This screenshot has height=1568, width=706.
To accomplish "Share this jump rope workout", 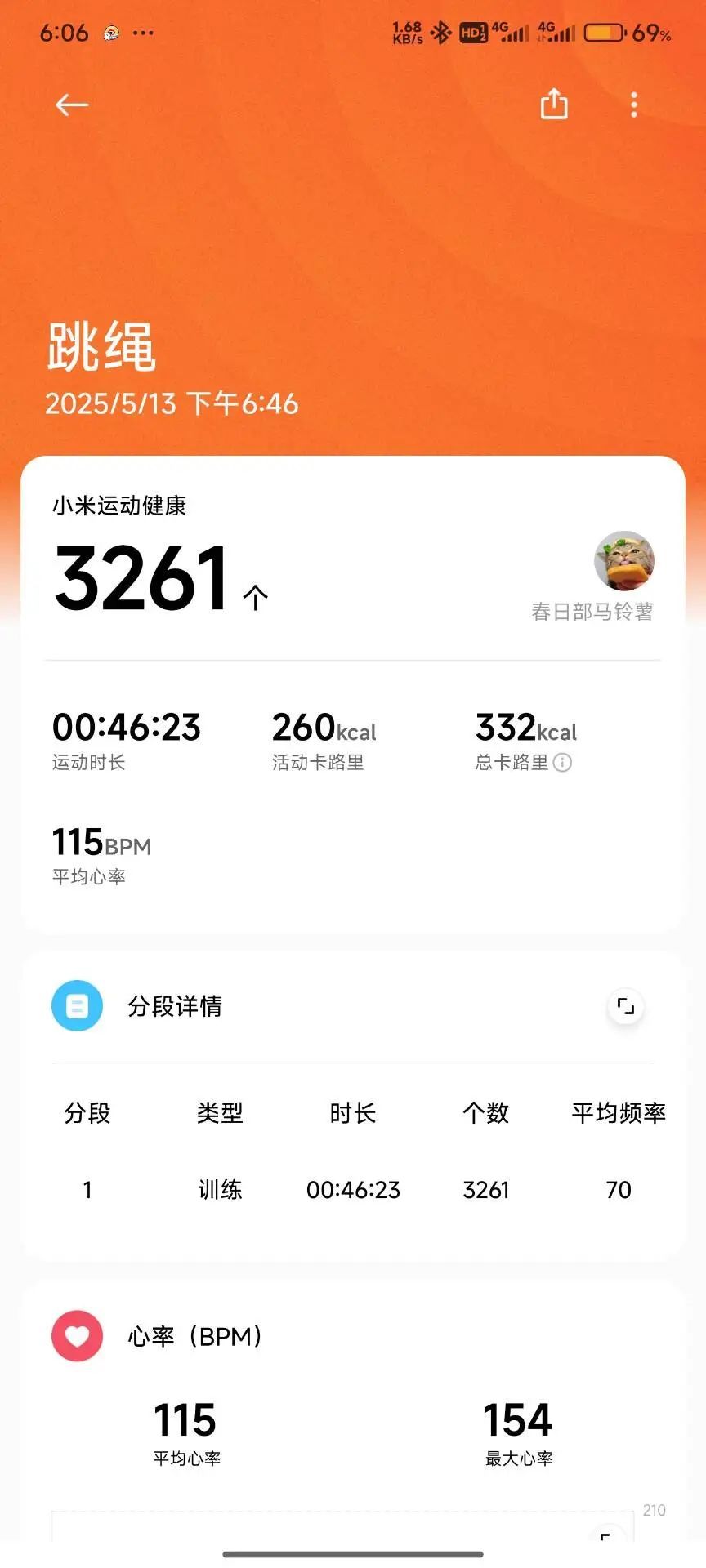I will (554, 104).
